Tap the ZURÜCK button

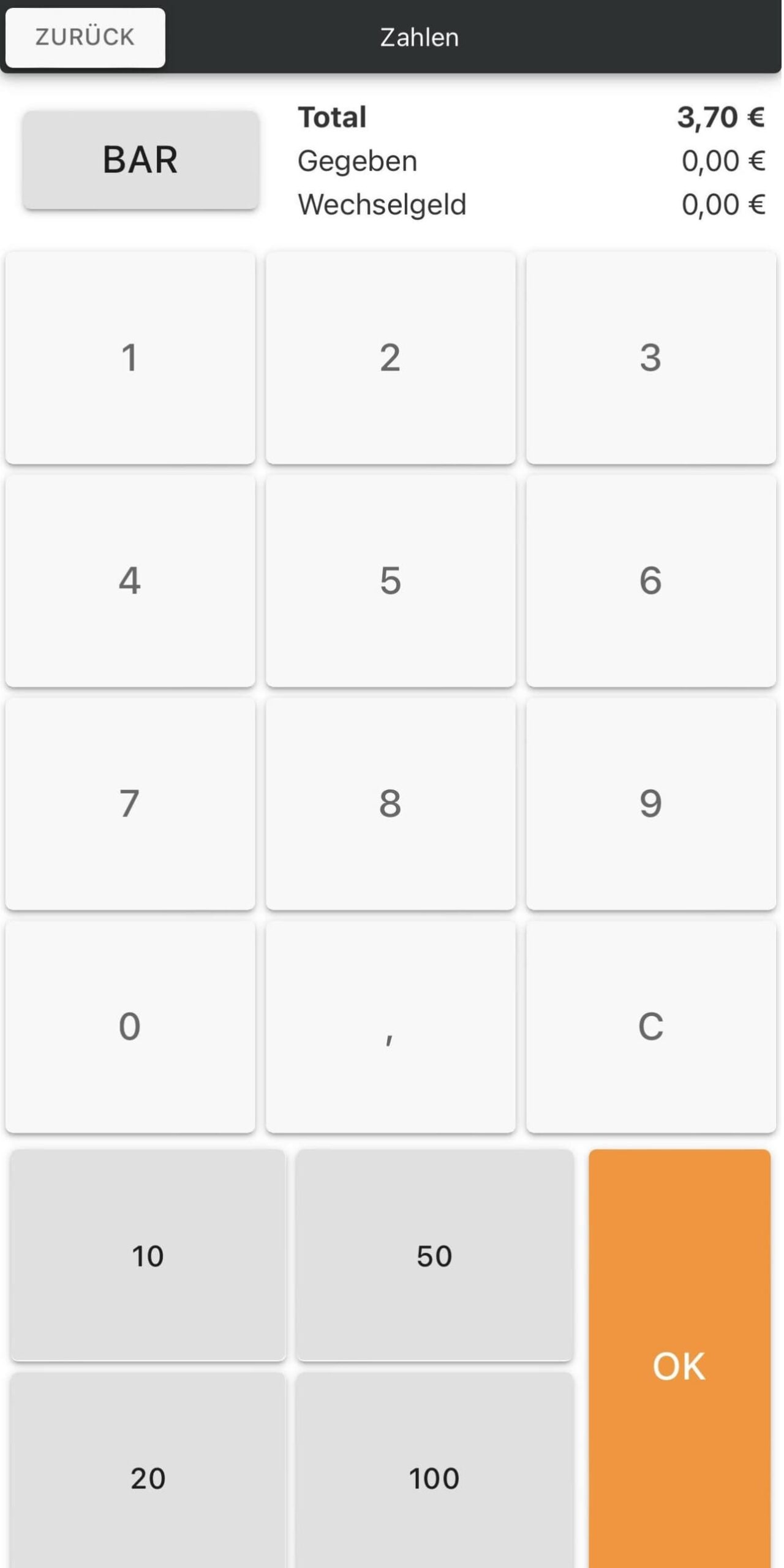(85, 37)
